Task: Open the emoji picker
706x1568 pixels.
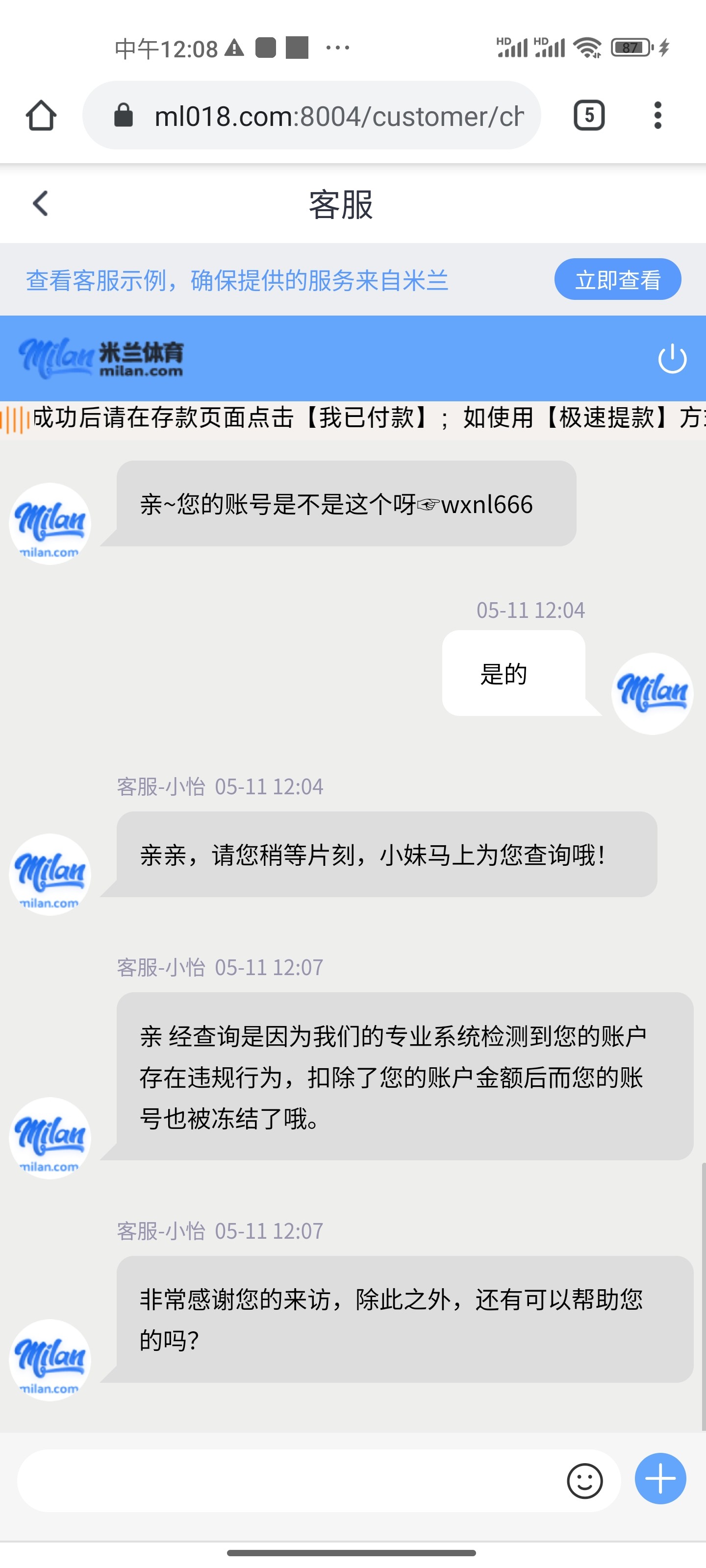Action: [x=584, y=1480]
